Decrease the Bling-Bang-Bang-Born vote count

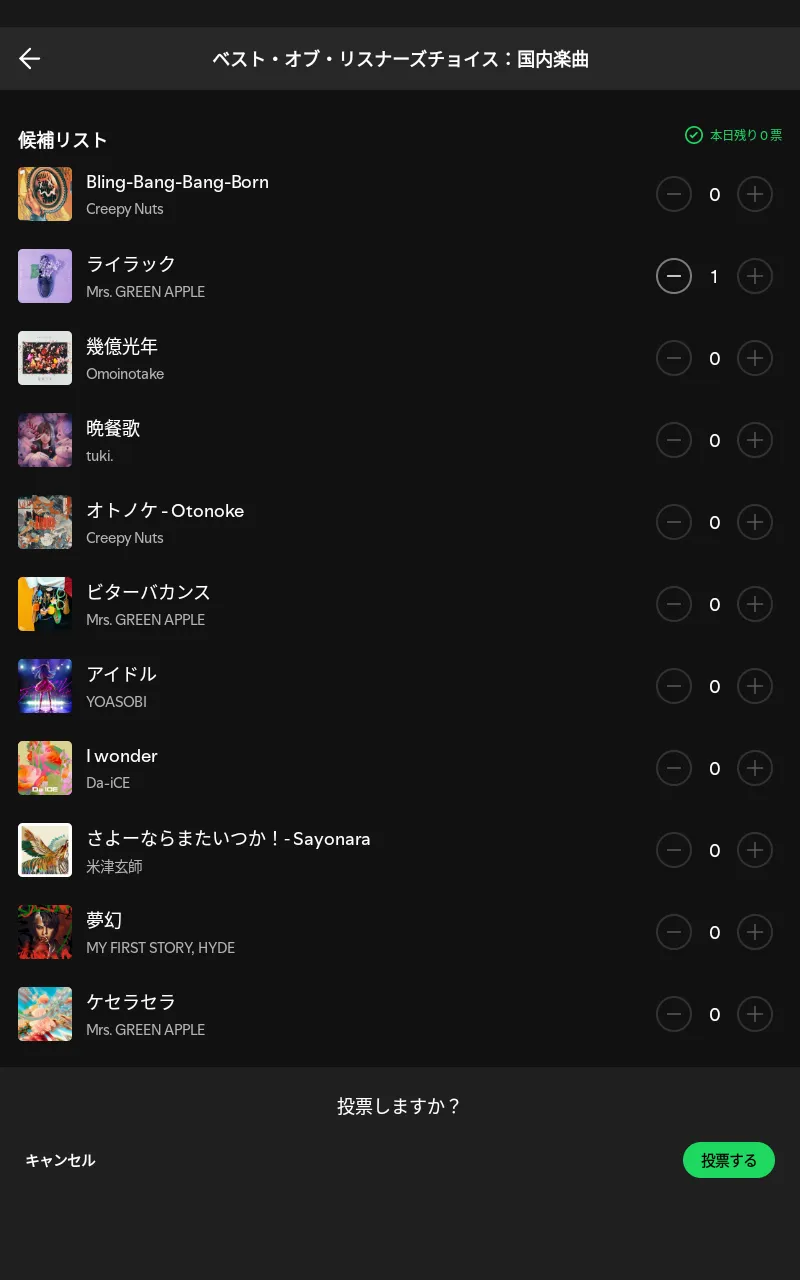click(674, 194)
